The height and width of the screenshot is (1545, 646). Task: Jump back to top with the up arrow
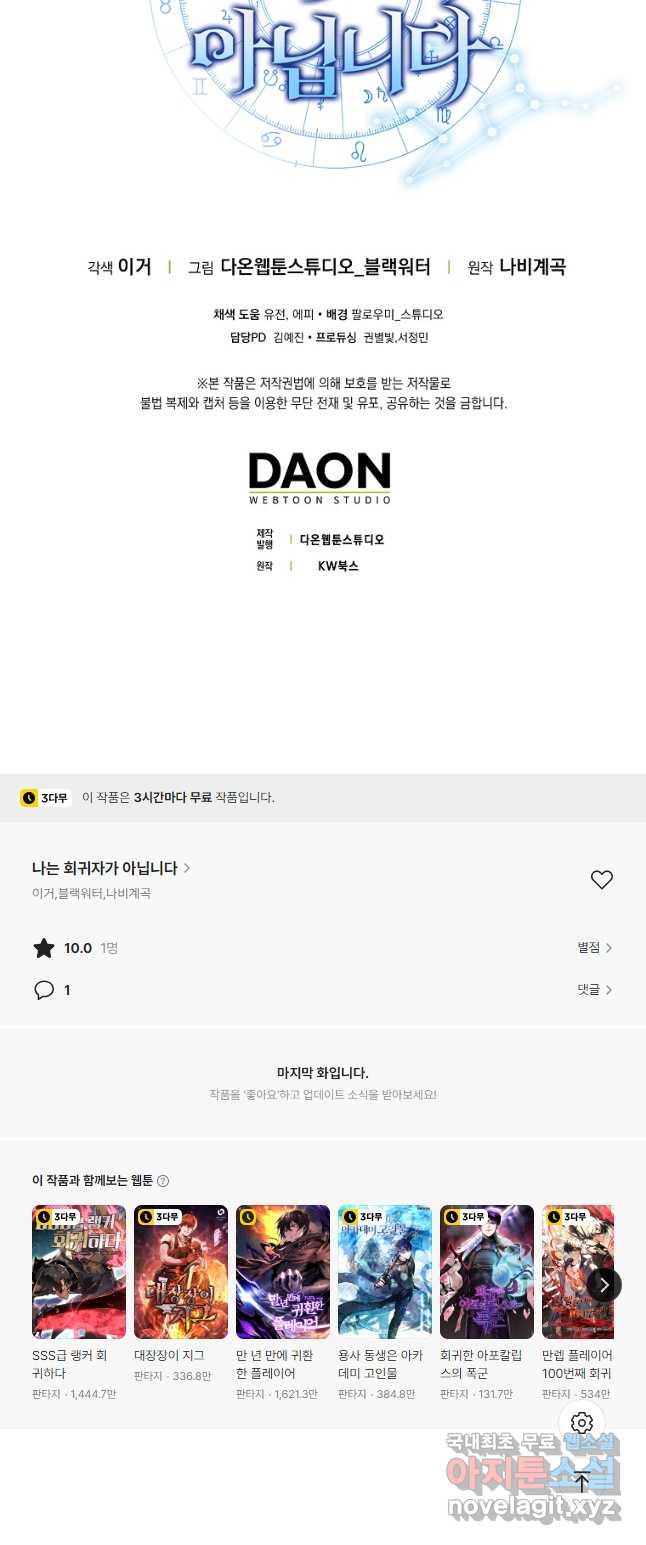[x=582, y=1482]
